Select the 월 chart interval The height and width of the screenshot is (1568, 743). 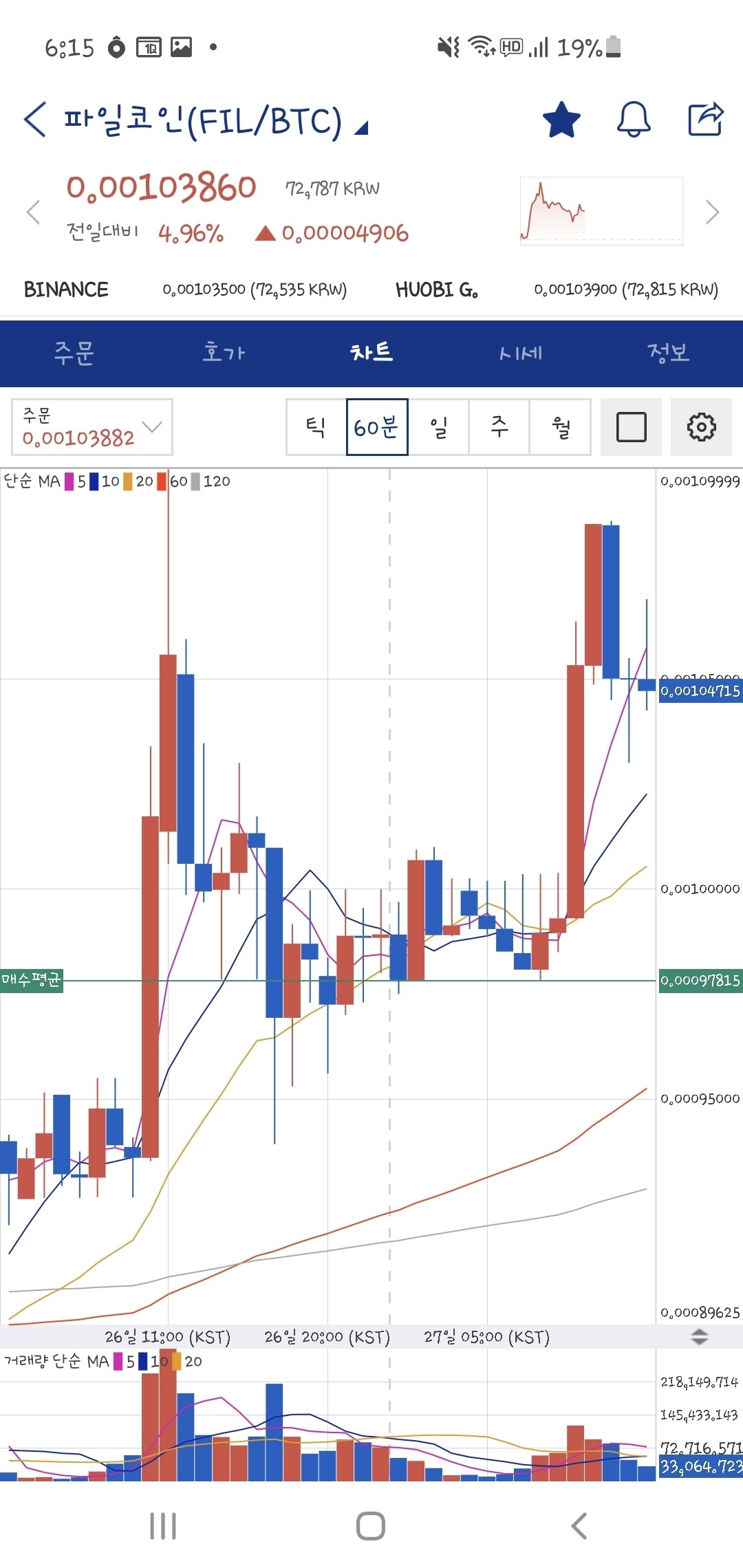(560, 427)
